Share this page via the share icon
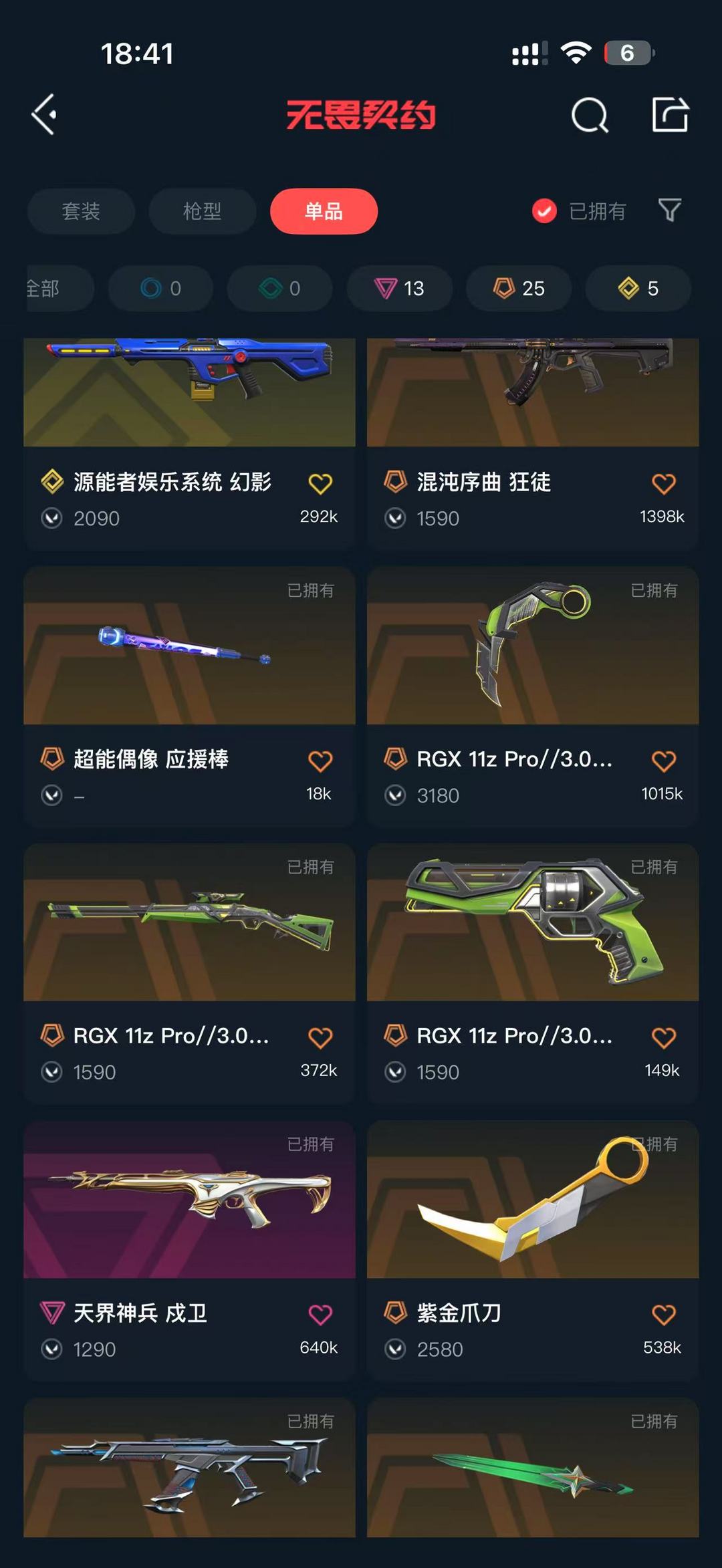The width and height of the screenshot is (722, 1568). 670,115
